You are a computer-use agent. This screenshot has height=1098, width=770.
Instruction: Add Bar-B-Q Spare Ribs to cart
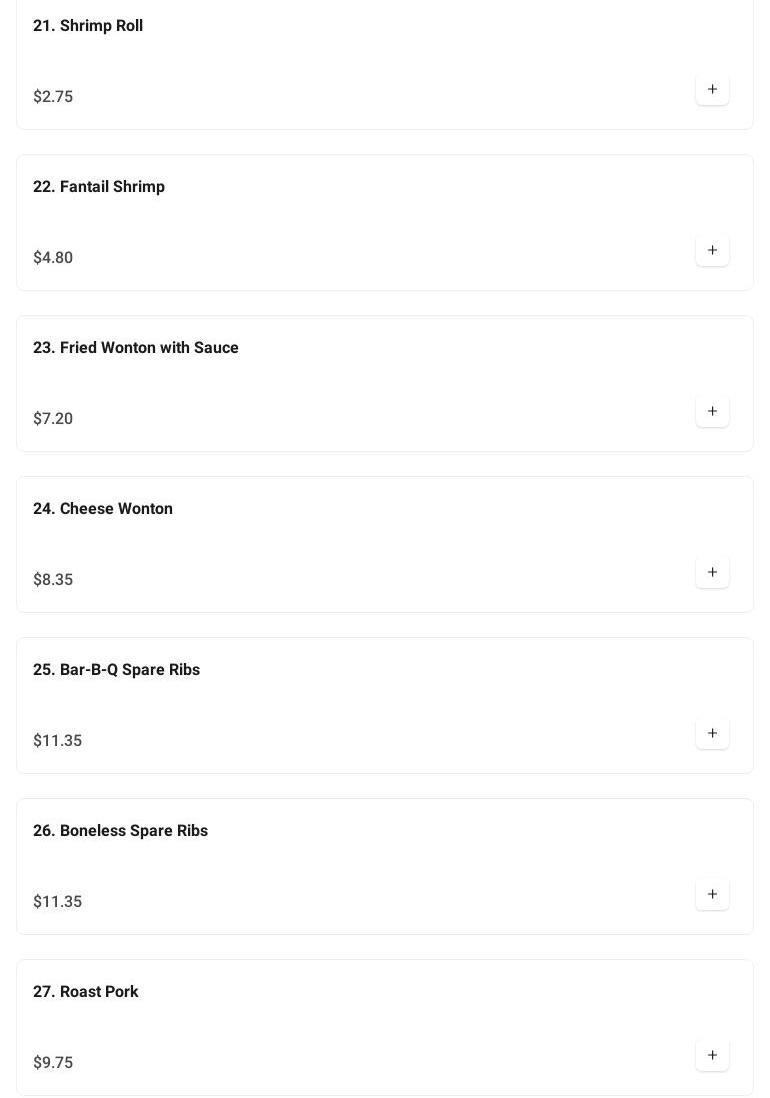tap(712, 734)
